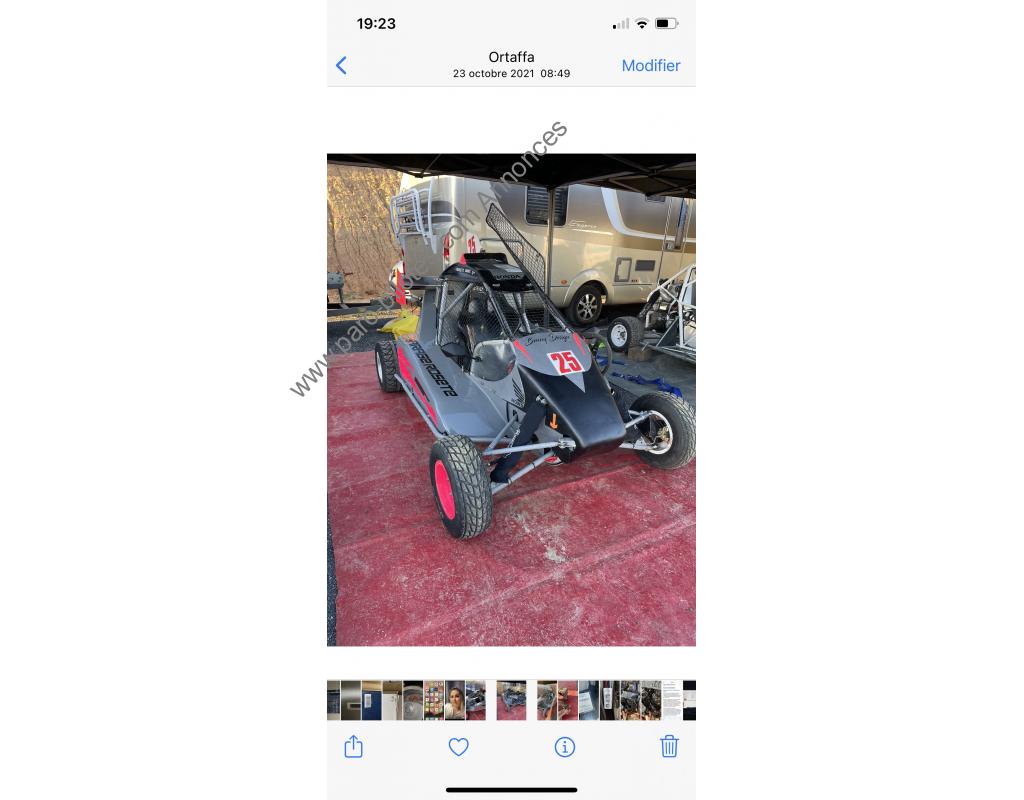
Task: Mark the photo as favorite
Action: pos(458,746)
